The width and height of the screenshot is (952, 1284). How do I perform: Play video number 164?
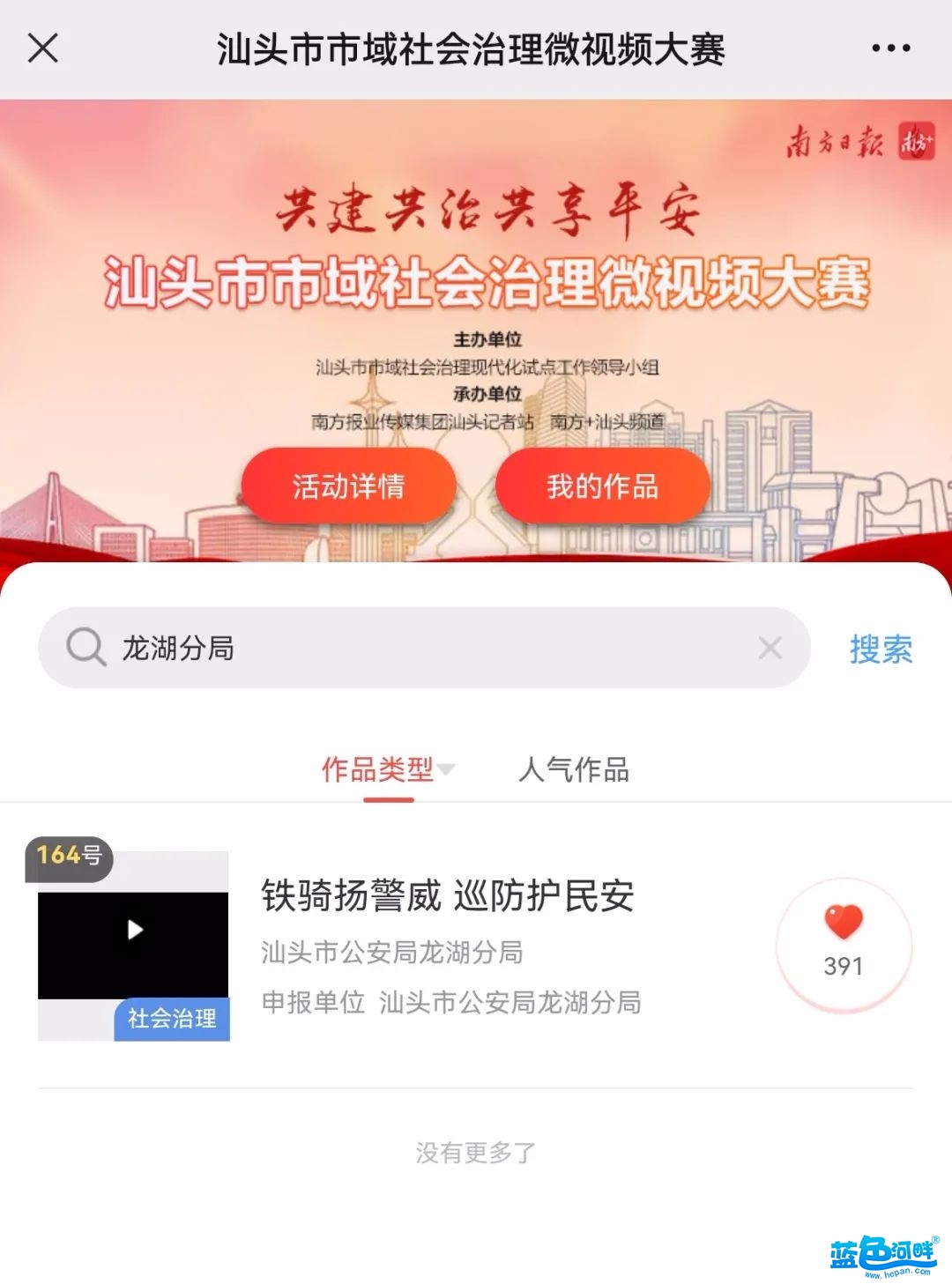point(134,931)
